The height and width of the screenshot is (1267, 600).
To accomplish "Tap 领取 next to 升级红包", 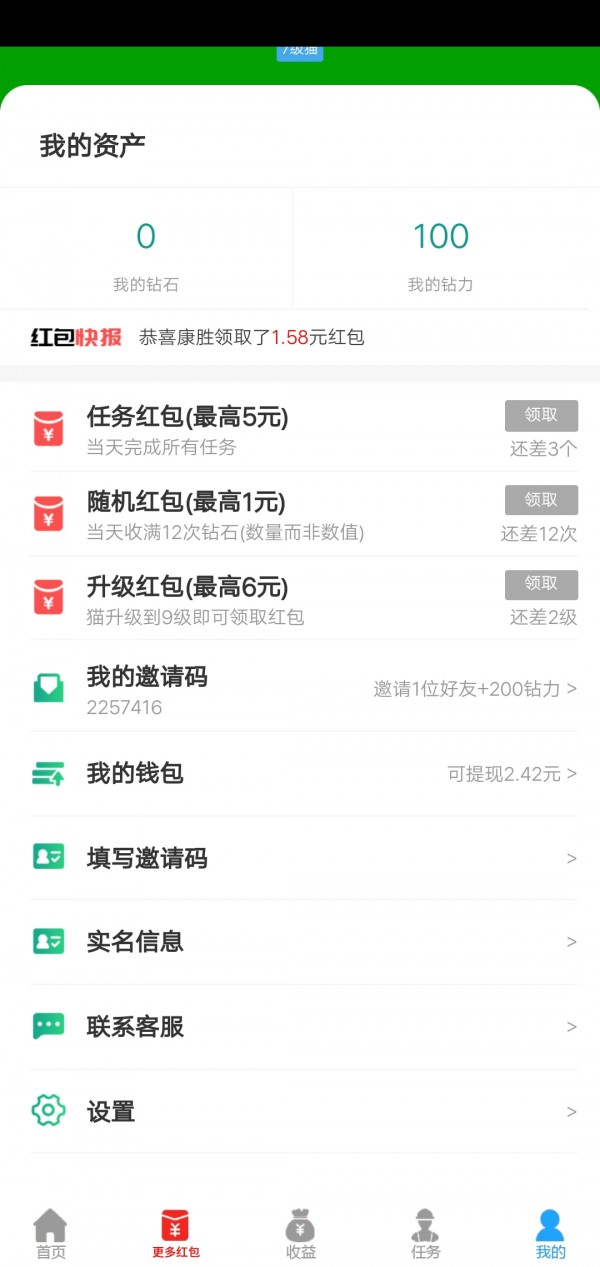I will coord(541,584).
